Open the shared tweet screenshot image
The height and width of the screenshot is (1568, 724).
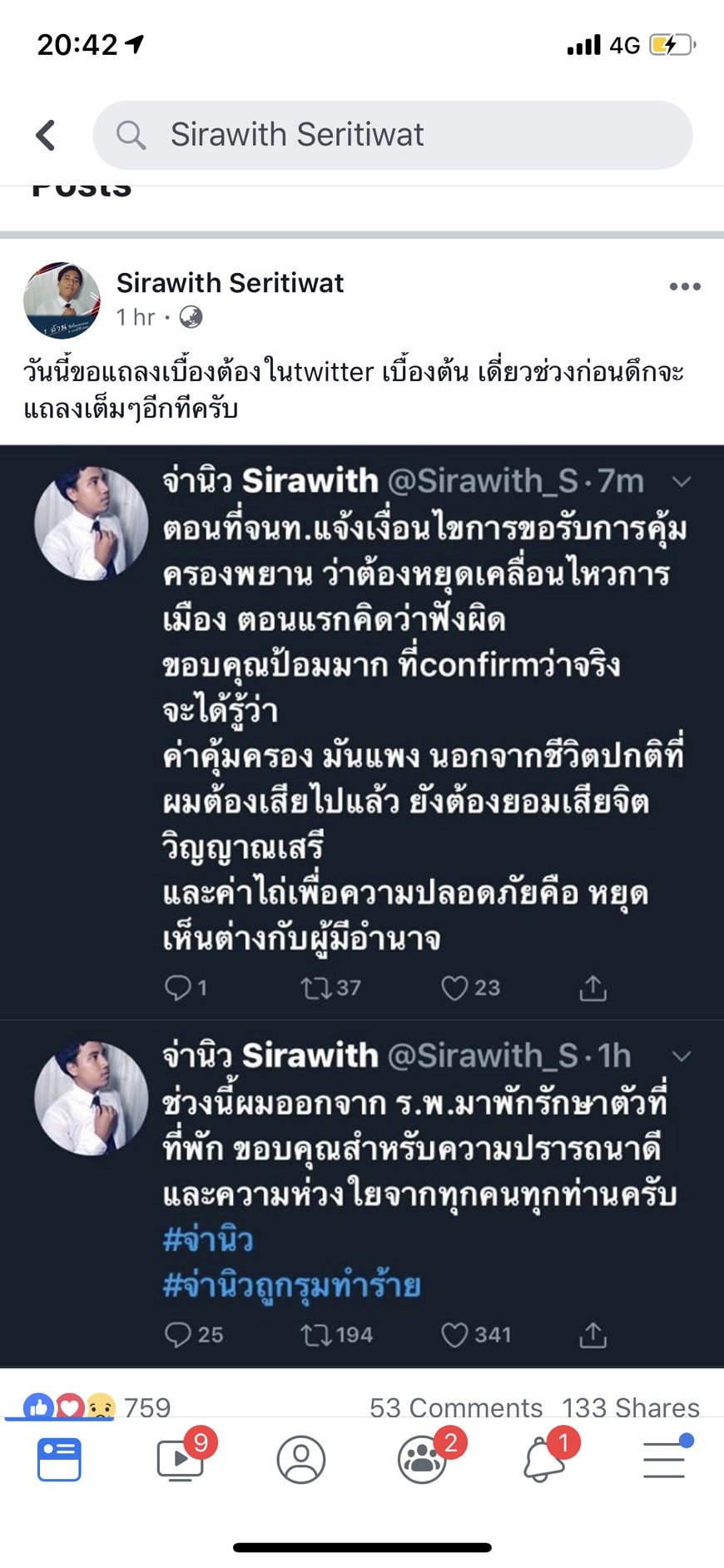pyautogui.click(x=362, y=906)
